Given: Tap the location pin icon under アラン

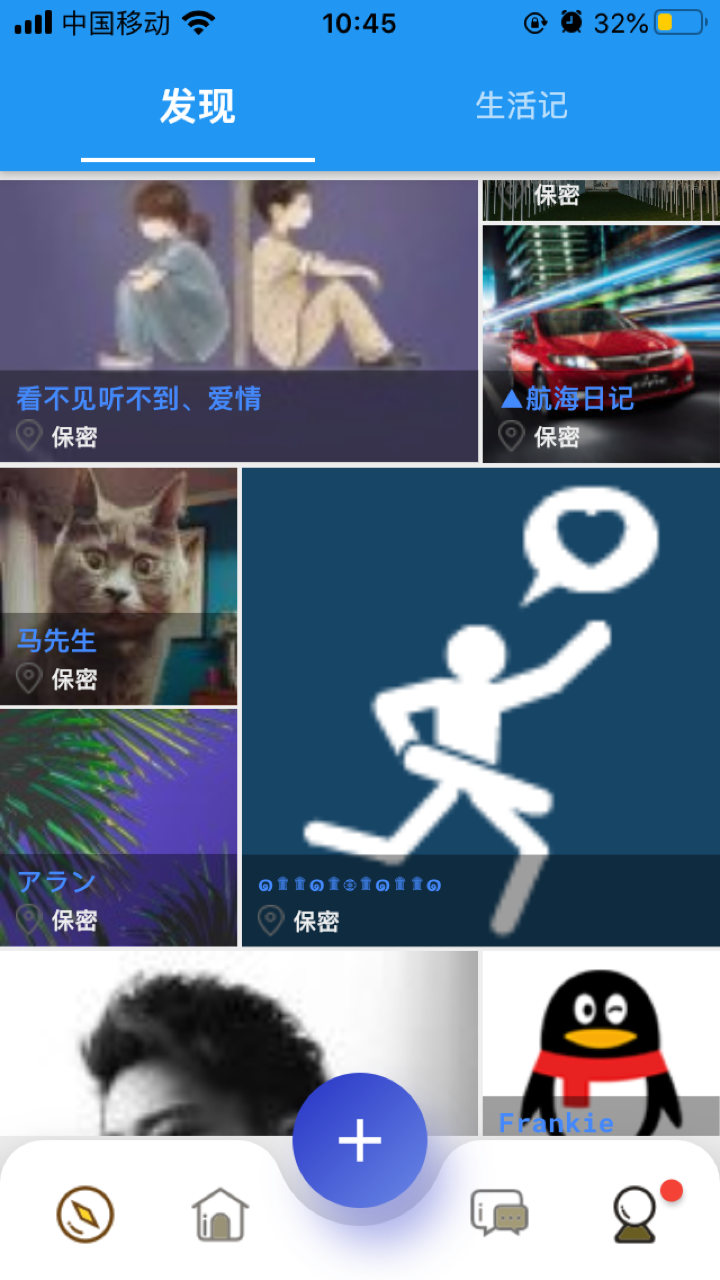Looking at the screenshot, I should click(x=30, y=921).
